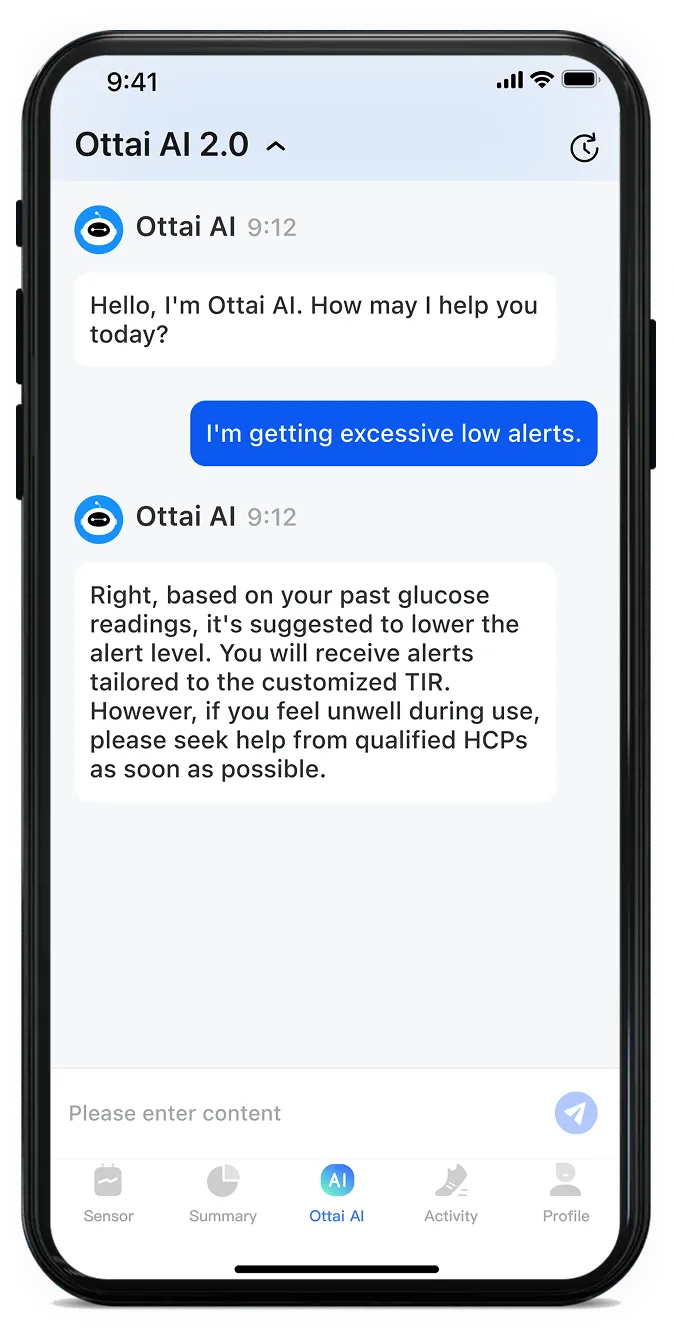Select the Ottai AI tab
Image resolution: width=674 pixels, height=1334 pixels.
coord(337,1194)
